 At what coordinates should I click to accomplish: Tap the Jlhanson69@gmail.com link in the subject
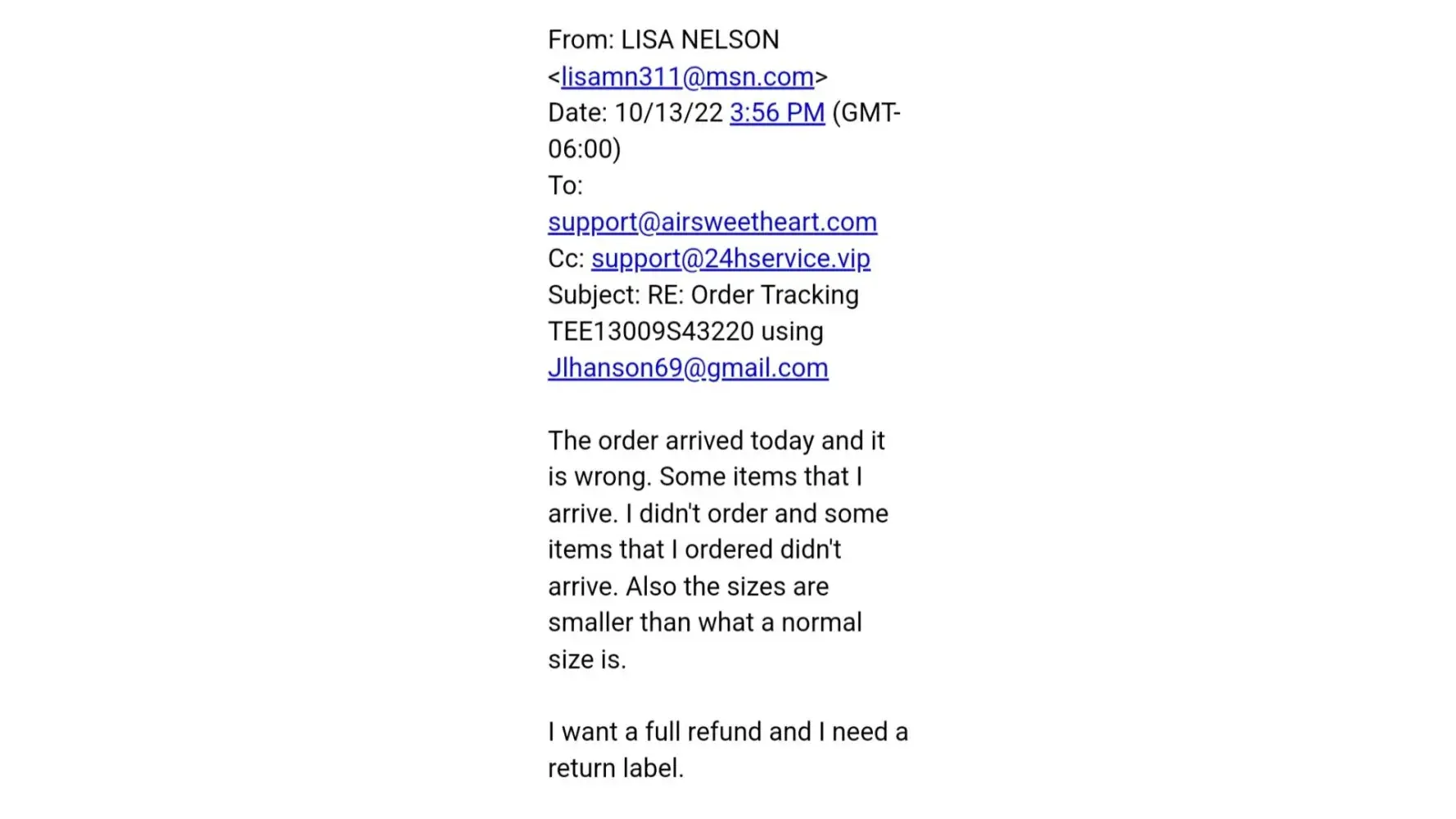click(688, 368)
